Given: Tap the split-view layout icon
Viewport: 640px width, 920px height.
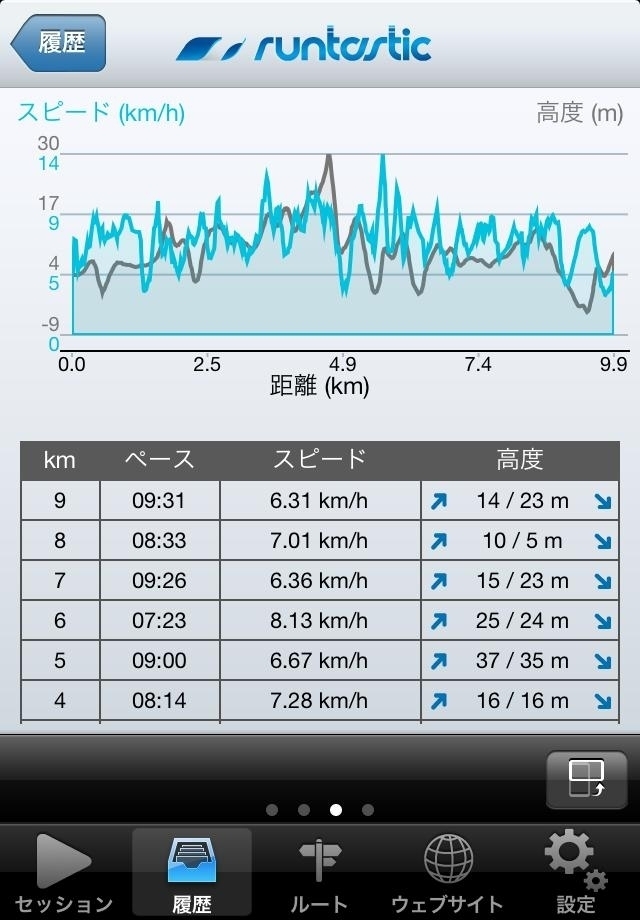Looking at the screenshot, I should pos(587,779).
